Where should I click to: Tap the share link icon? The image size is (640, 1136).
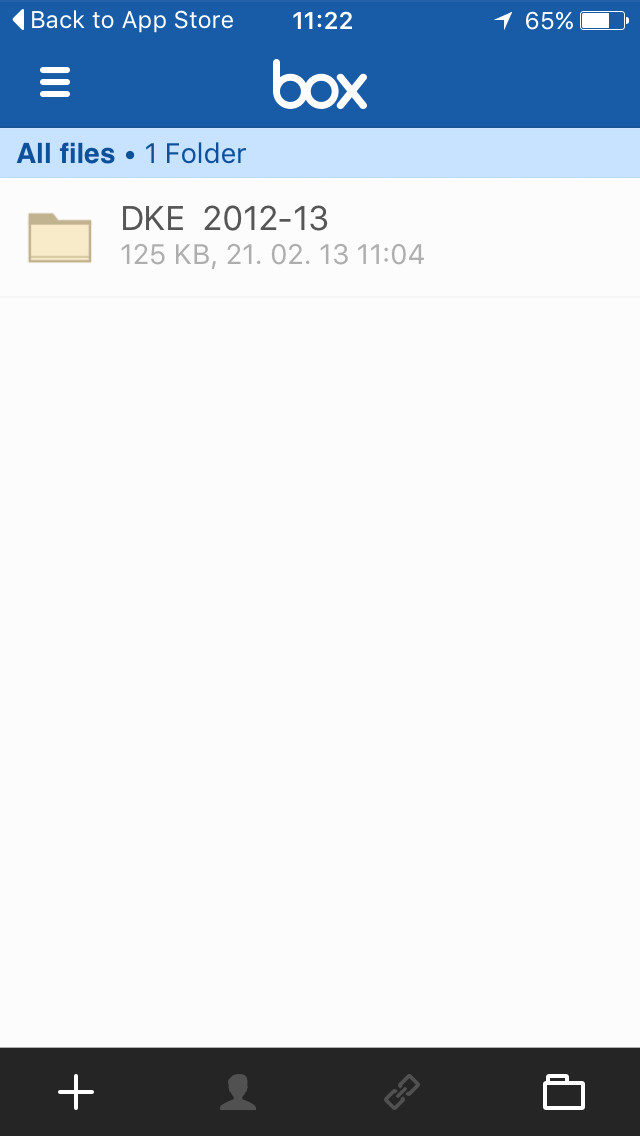[x=402, y=1092]
